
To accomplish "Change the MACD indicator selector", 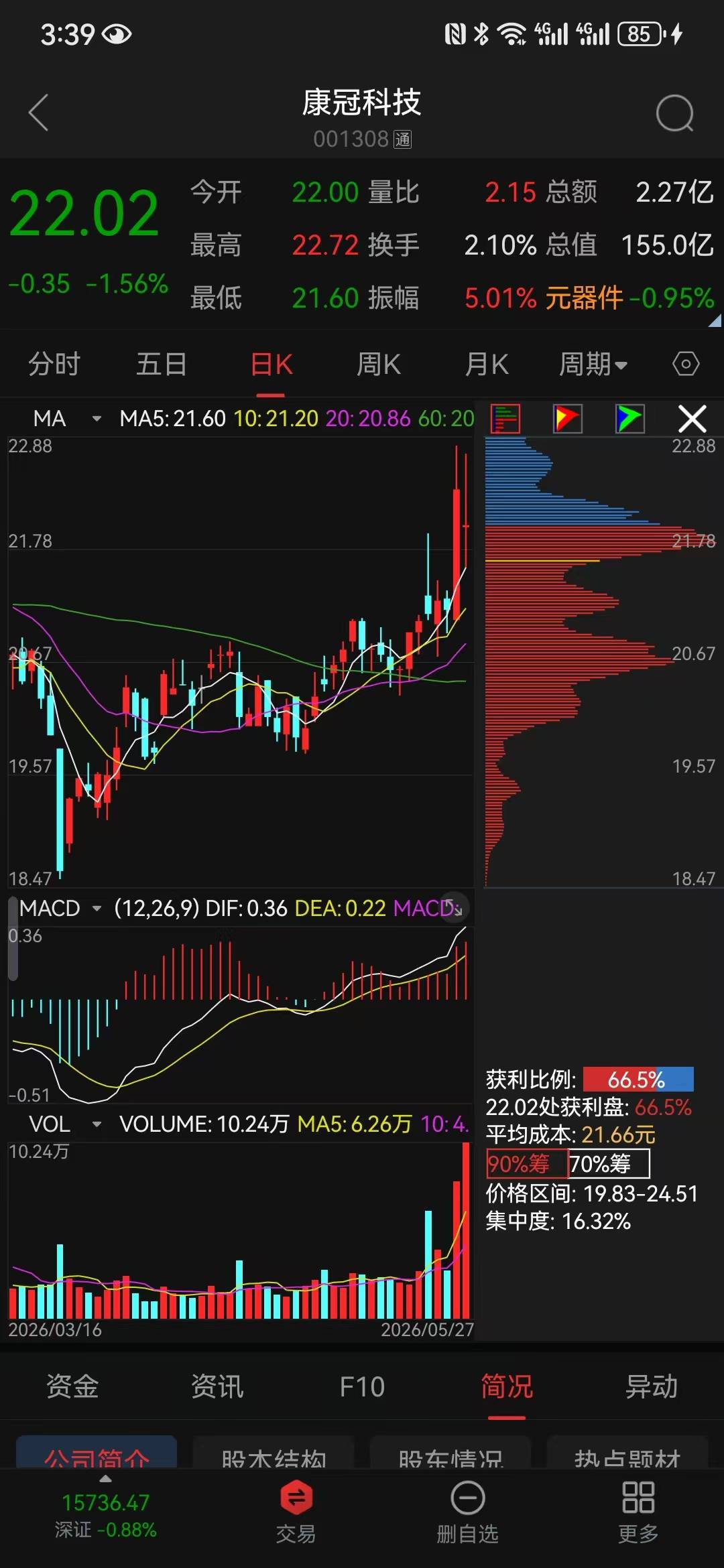I will tap(60, 909).
